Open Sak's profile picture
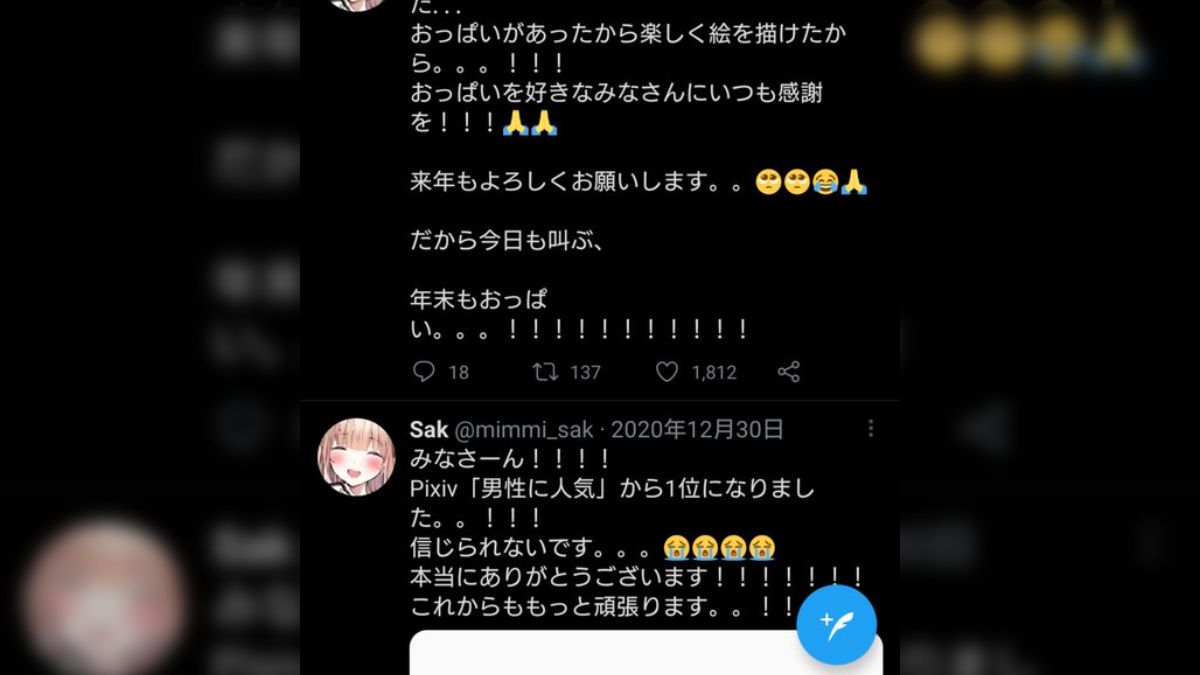 [356, 457]
